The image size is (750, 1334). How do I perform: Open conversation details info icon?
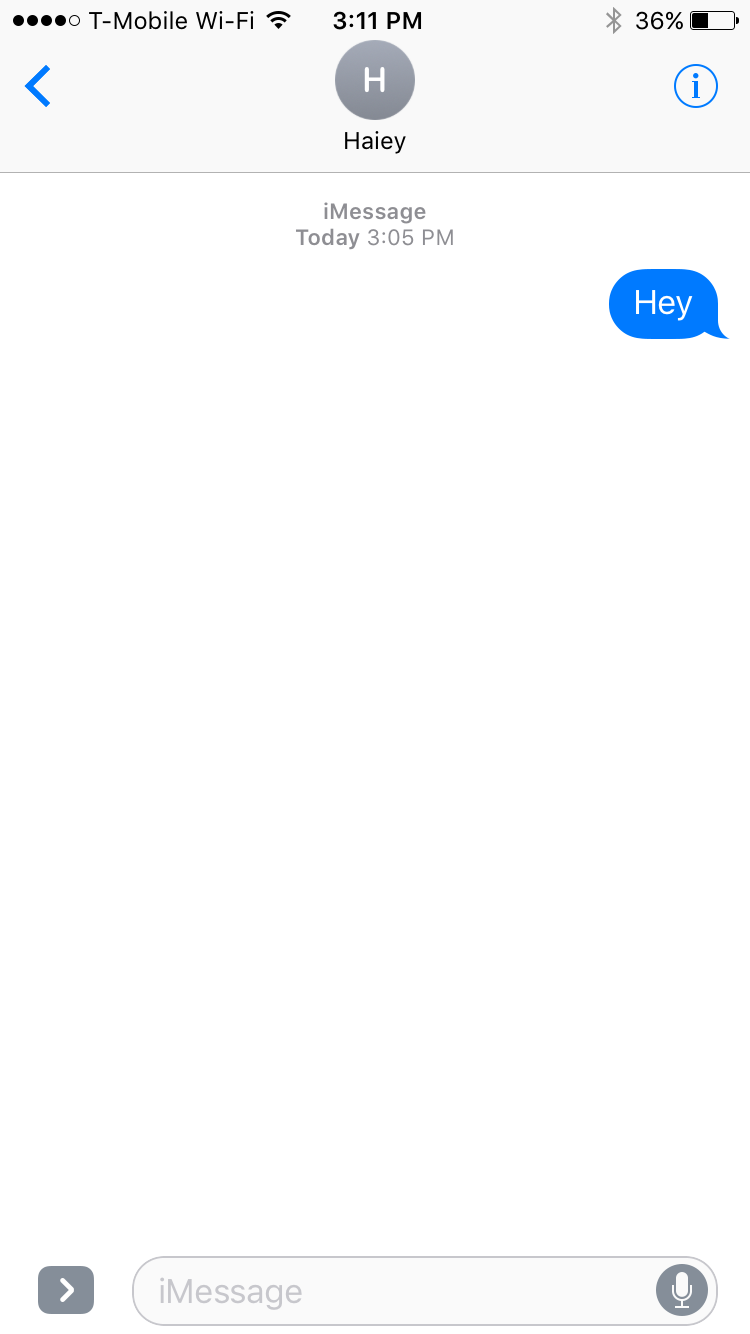pyautogui.click(x=696, y=87)
